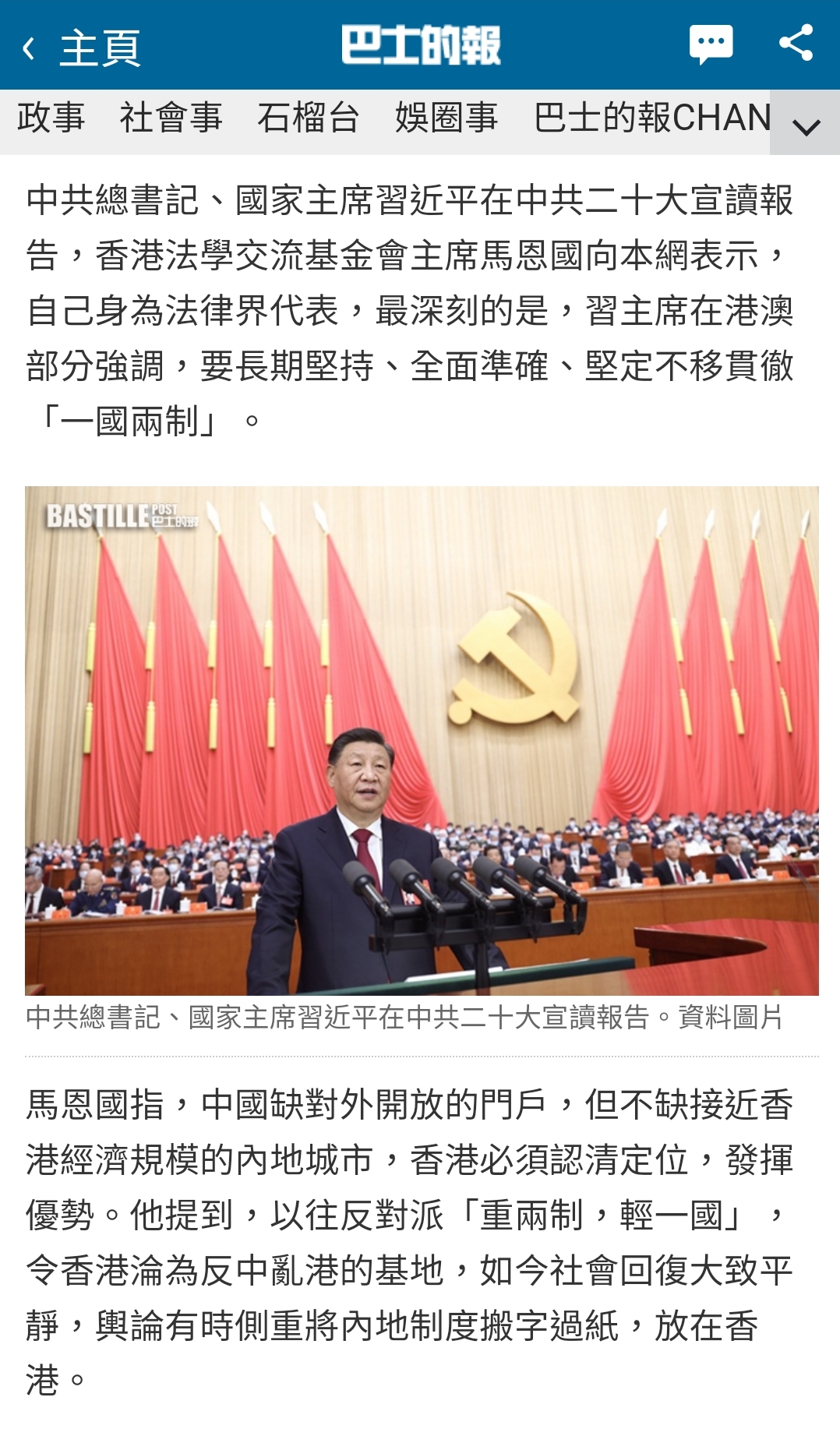Open the comments speech bubble icon
Image resolution: width=840 pixels, height=1443 pixels.
click(711, 44)
